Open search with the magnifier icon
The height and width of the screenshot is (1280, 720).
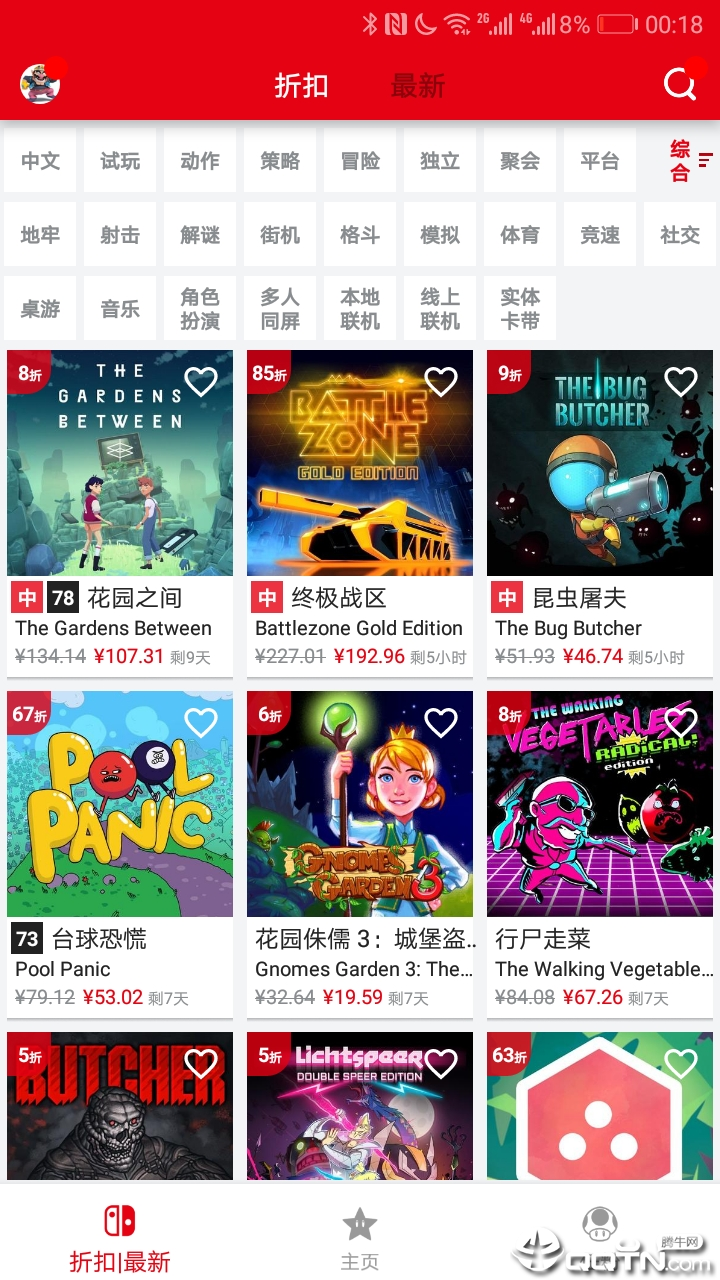point(680,84)
